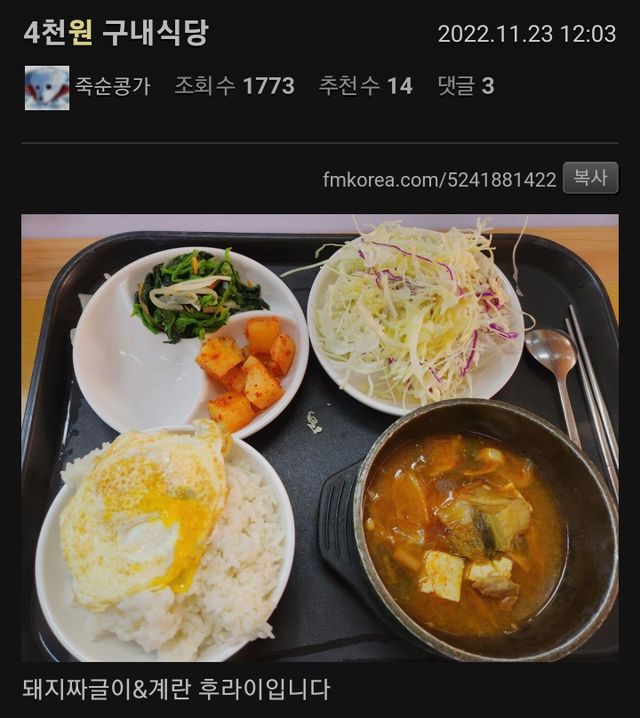Open the author profile 죽순콩가
The image size is (640, 718).
pos(112,87)
